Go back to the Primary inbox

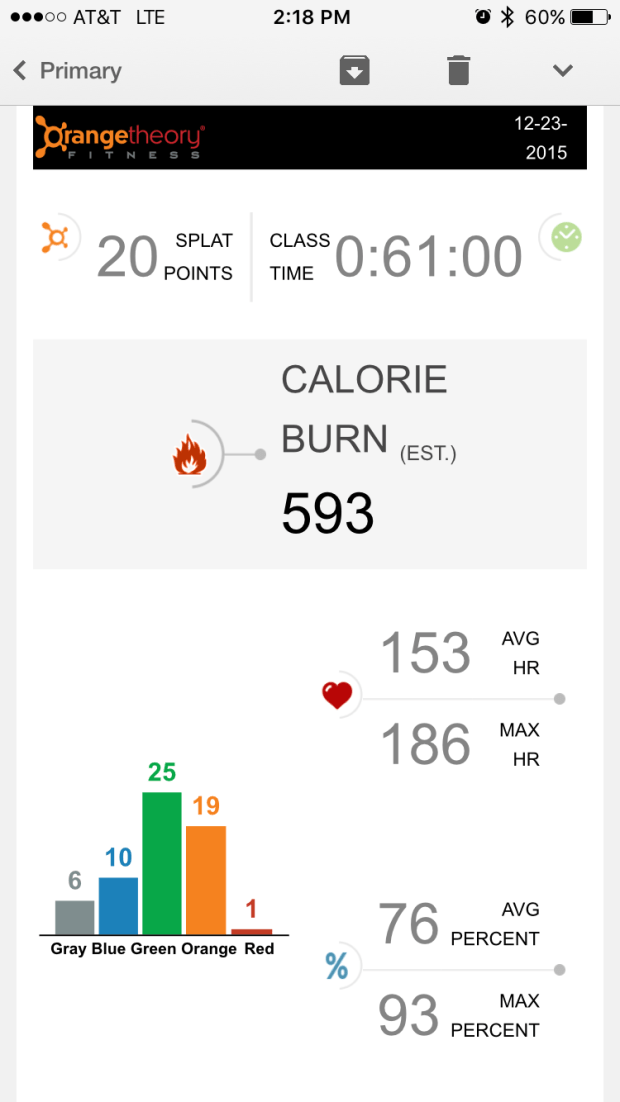[66, 71]
